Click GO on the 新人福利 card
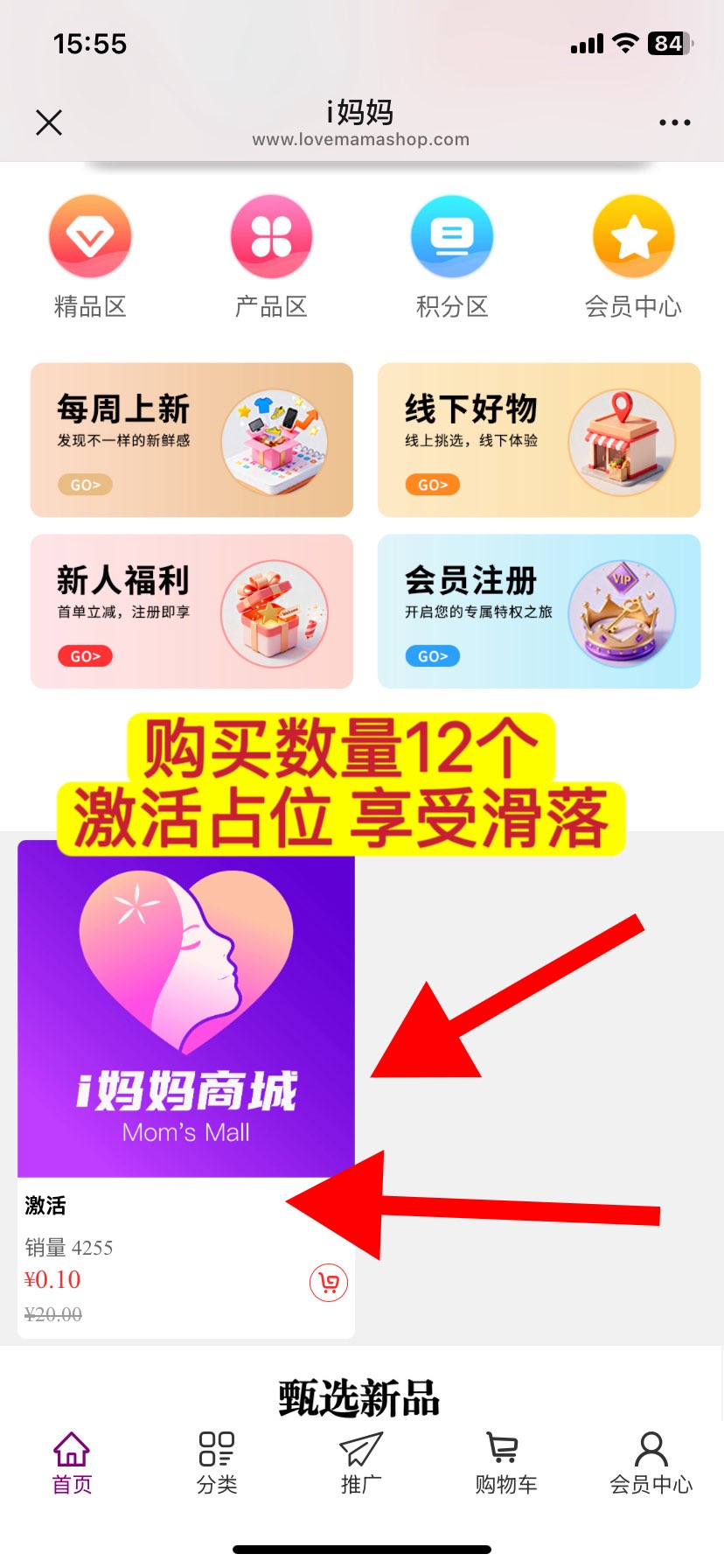Viewport: 724px width, 1568px height. (85, 655)
